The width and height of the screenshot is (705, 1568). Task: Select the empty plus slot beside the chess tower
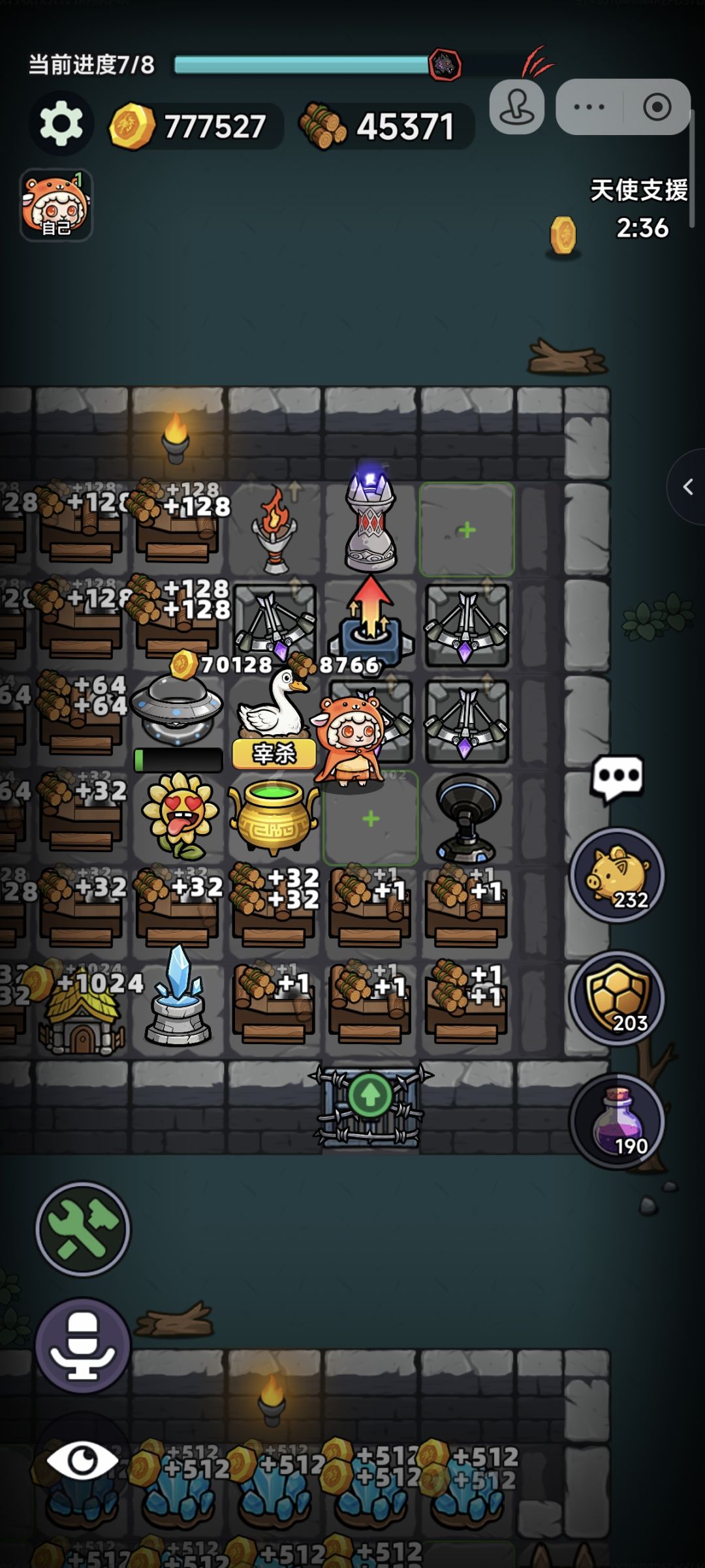tap(467, 529)
